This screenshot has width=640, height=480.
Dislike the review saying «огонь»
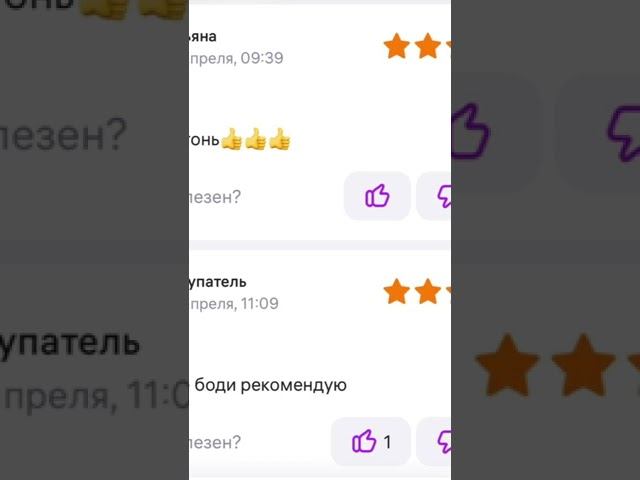click(440, 196)
